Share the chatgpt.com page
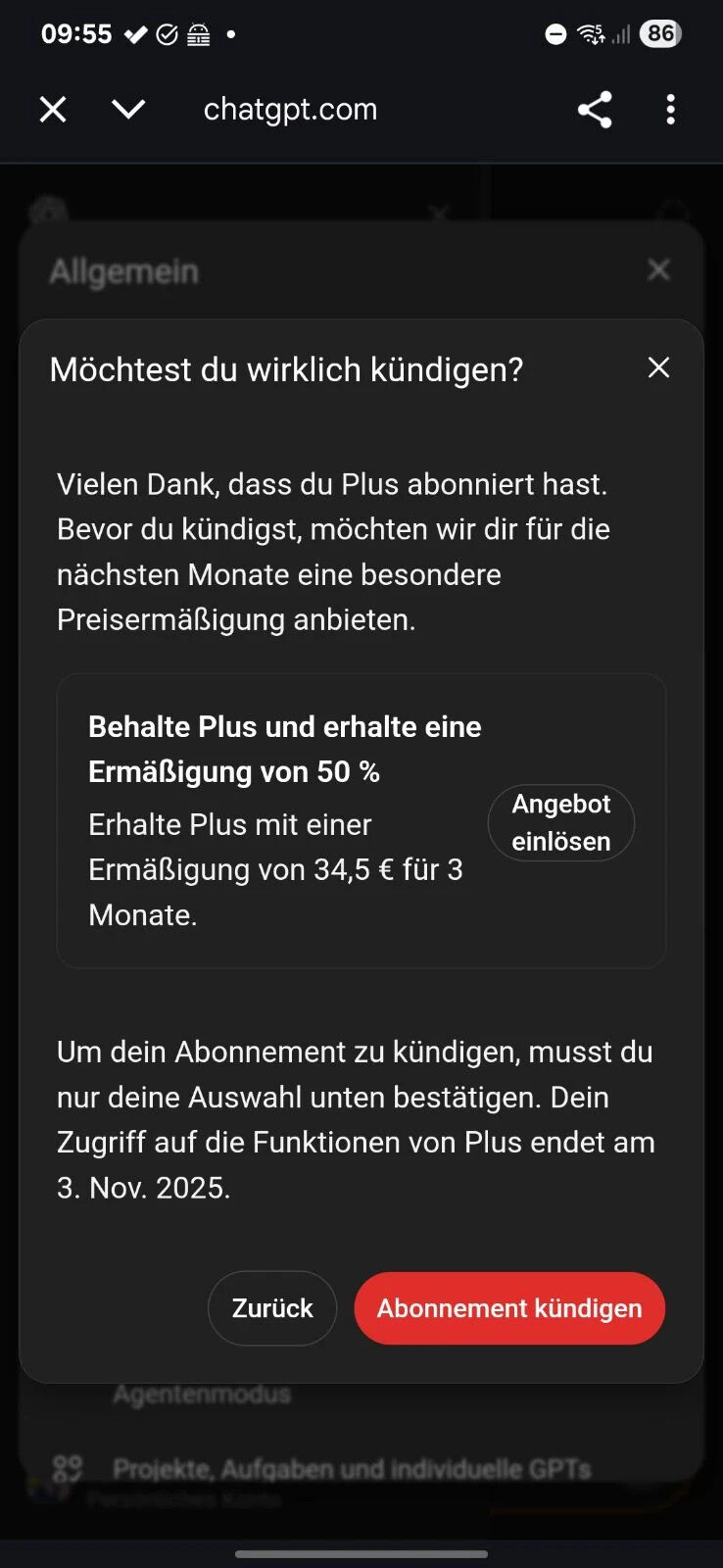This screenshot has height=1568, width=723. coord(595,110)
